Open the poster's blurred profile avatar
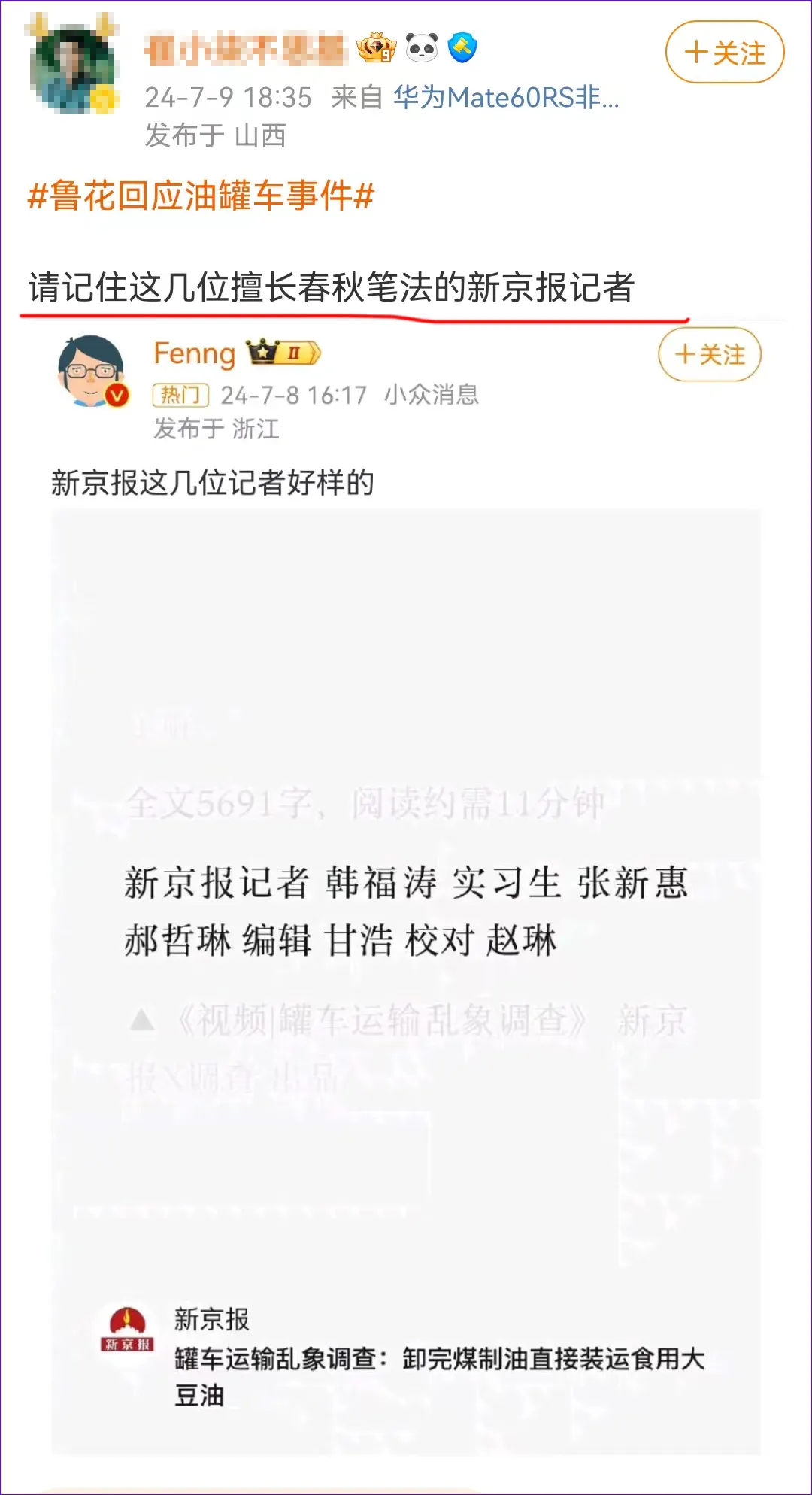The width and height of the screenshot is (812, 1495). point(73,68)
